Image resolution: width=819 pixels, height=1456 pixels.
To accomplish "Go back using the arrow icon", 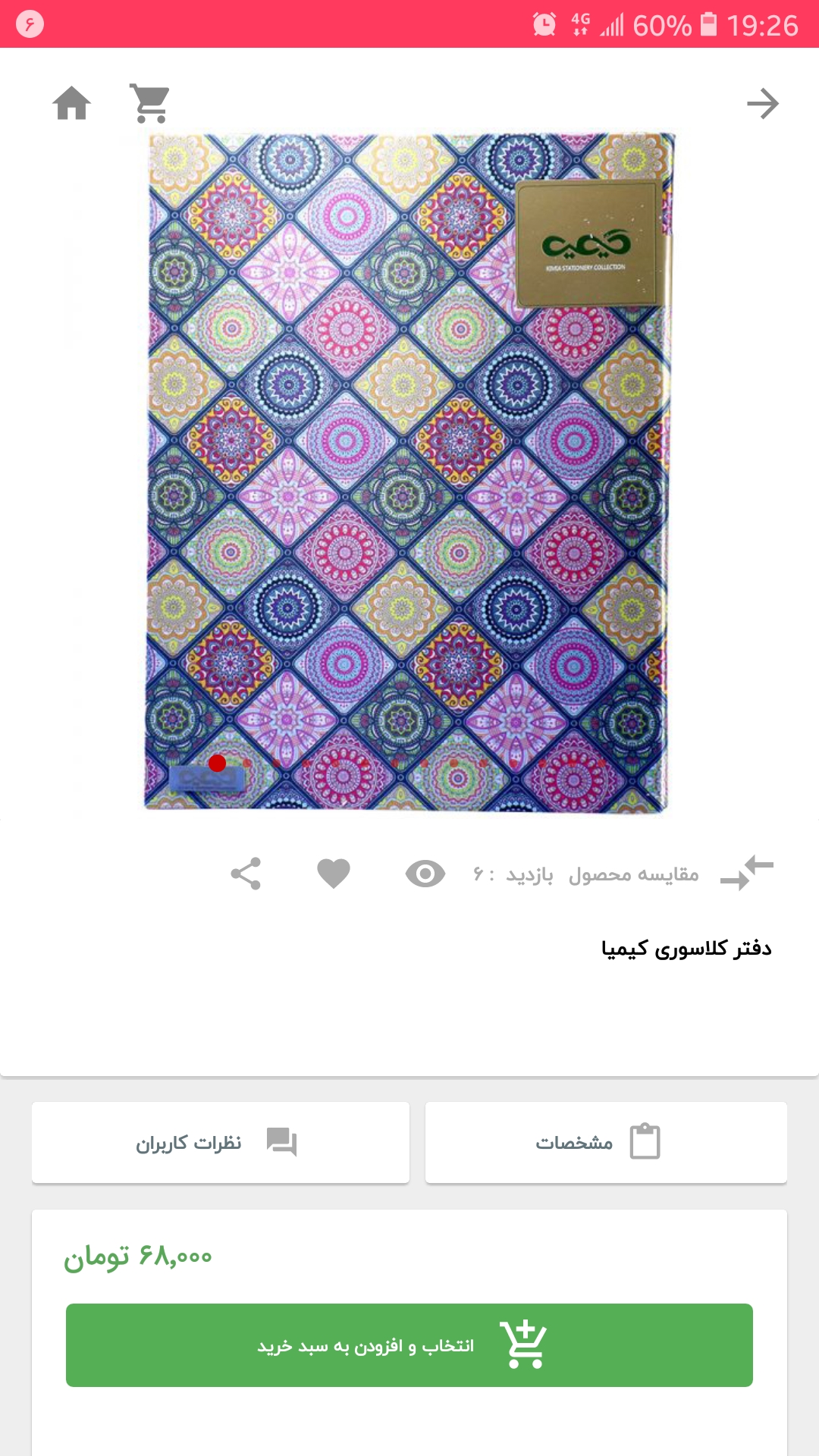I will point(762,104).
